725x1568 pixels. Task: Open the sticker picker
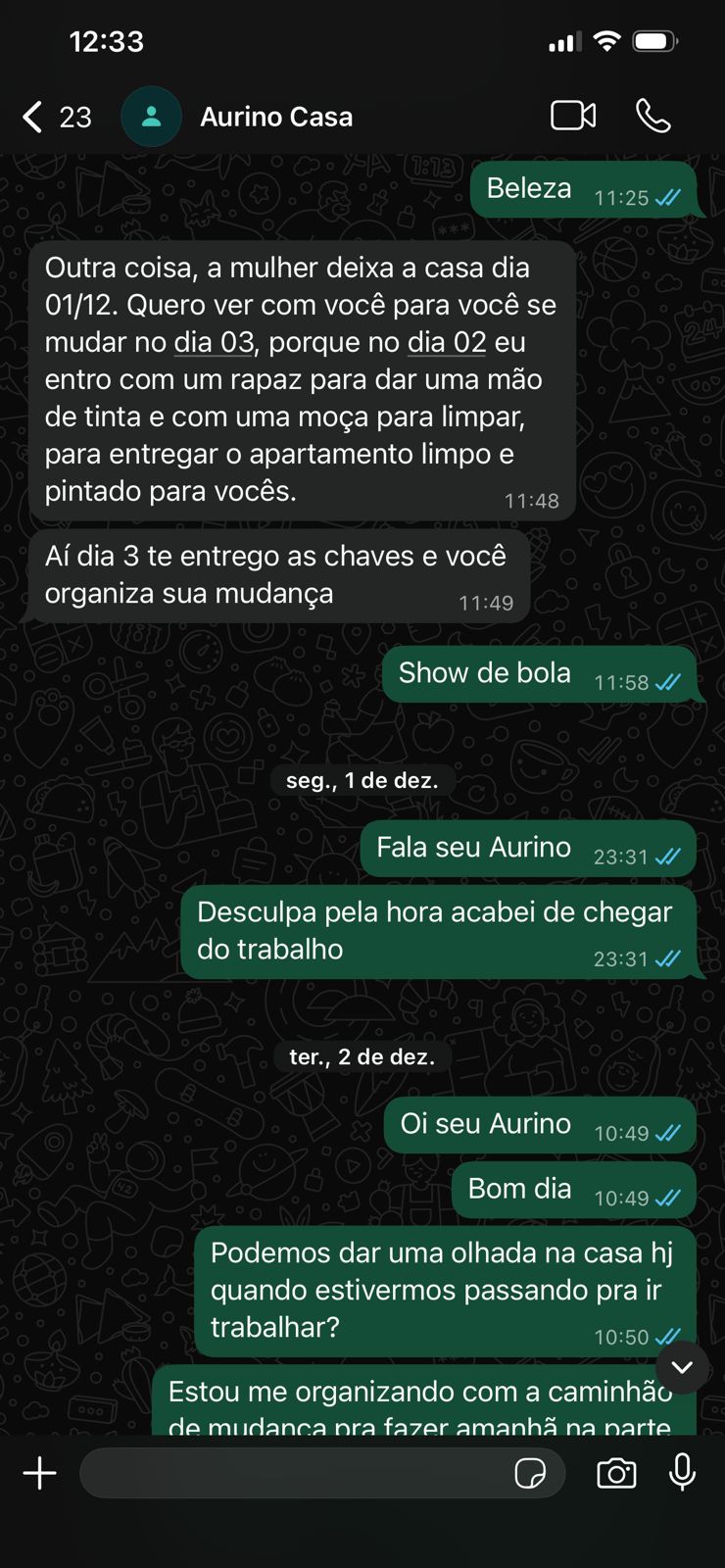point(530,1473)
